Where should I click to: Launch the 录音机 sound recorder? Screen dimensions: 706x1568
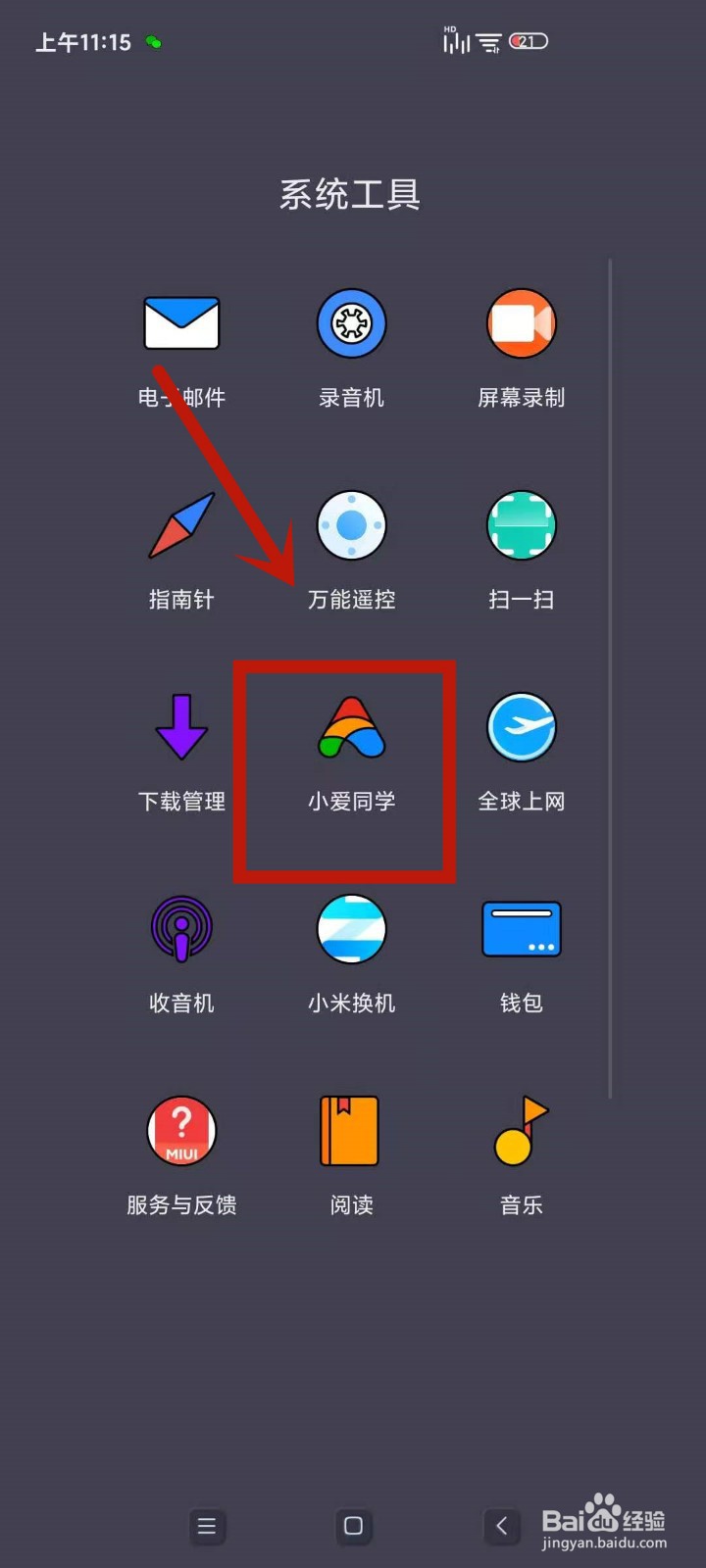tap(351, 323)
